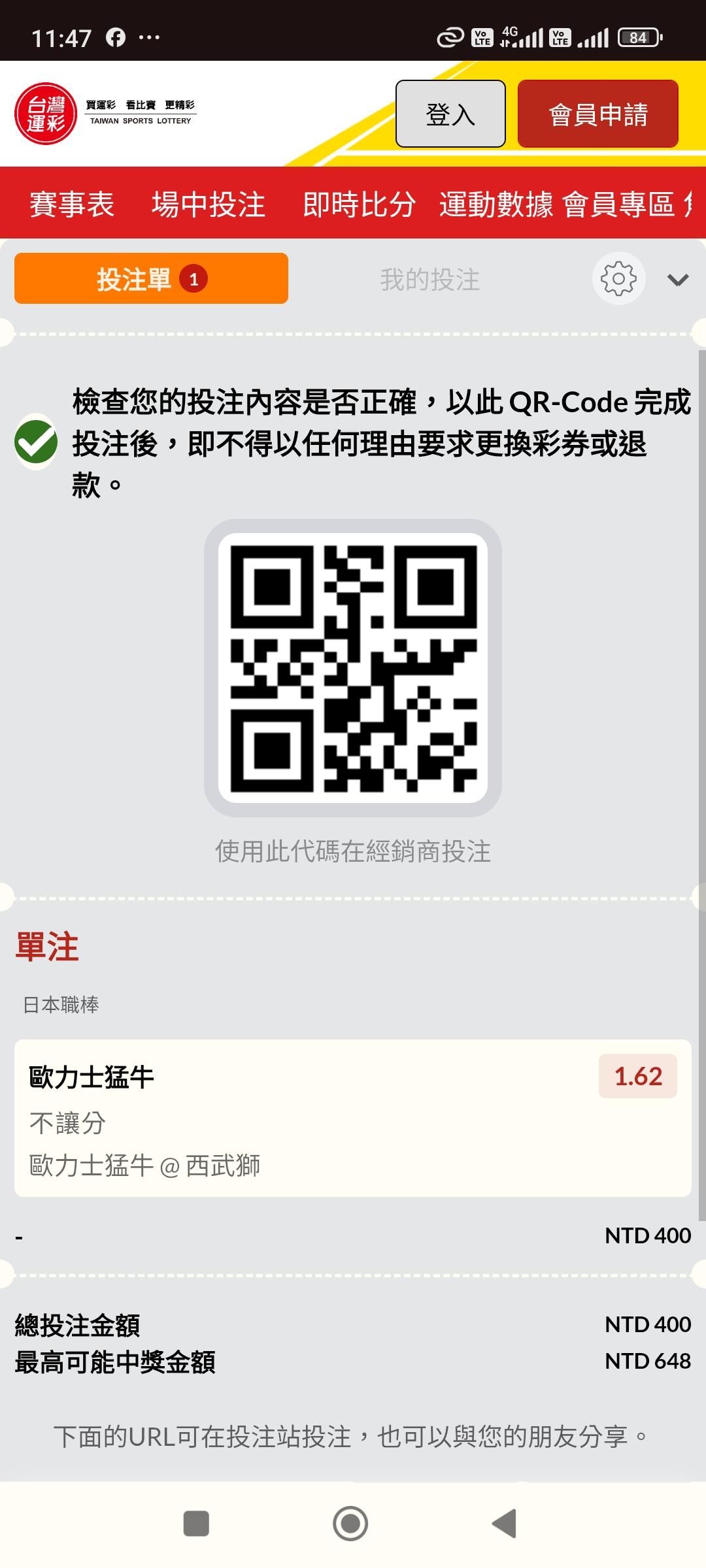Switch to 我的投注 tab
The height and width of the screenshot is (1568, 706).
pos(429,280)
